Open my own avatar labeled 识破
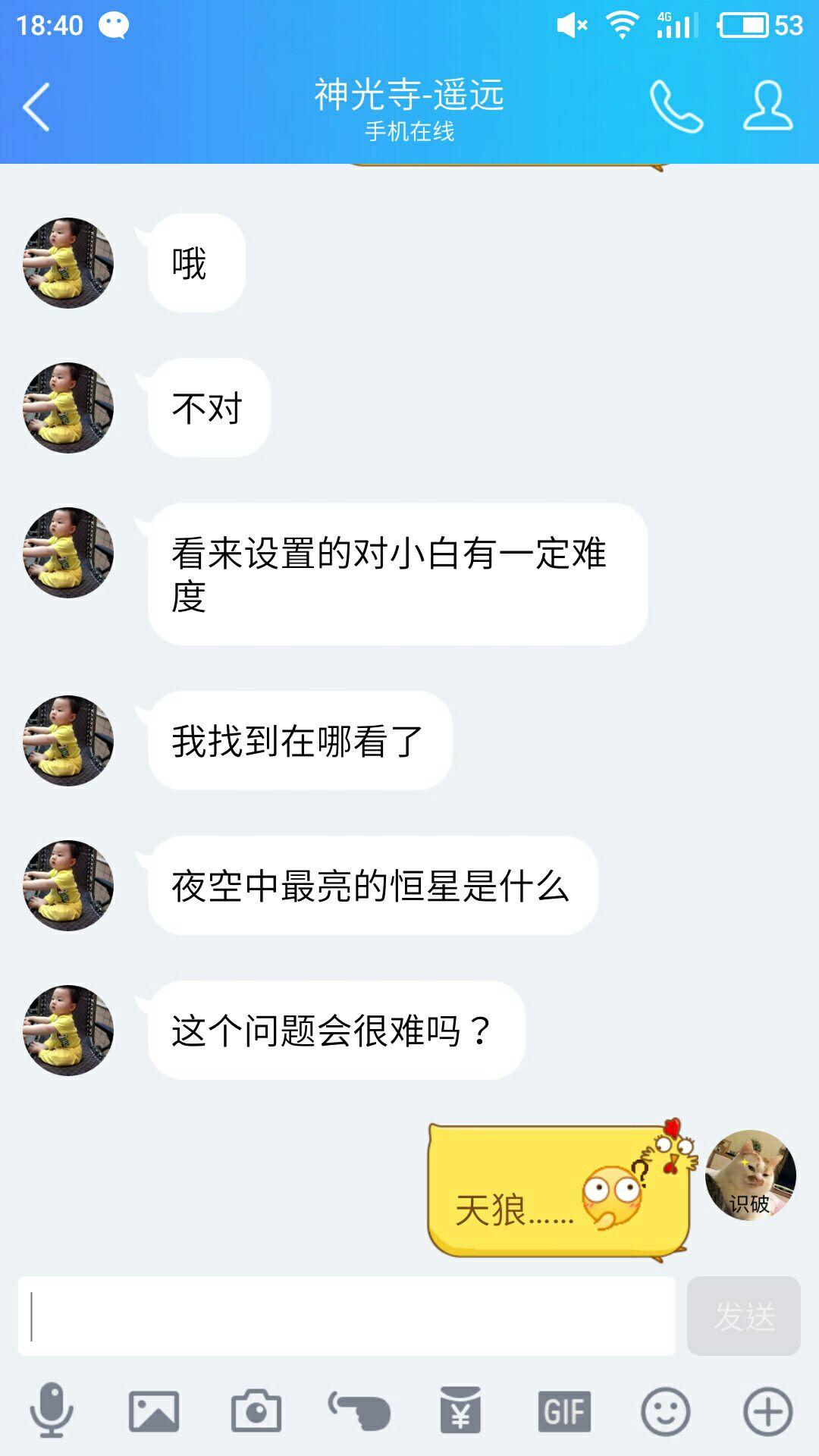Screen dimensions: 819x1456 tap(750, 1175)
